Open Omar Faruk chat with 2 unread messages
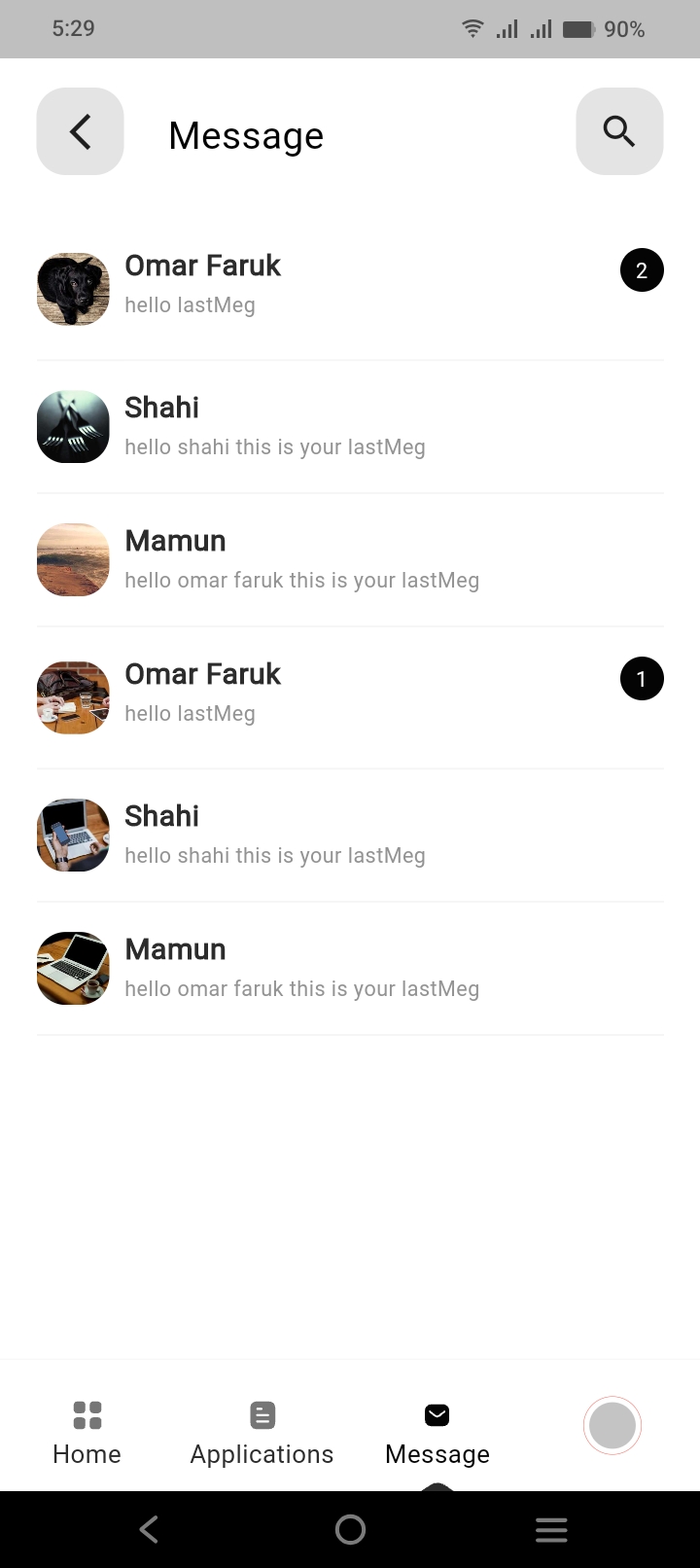Image resolution: width=700 pixels, height=1568 pixels. click(x=350, y=288)
